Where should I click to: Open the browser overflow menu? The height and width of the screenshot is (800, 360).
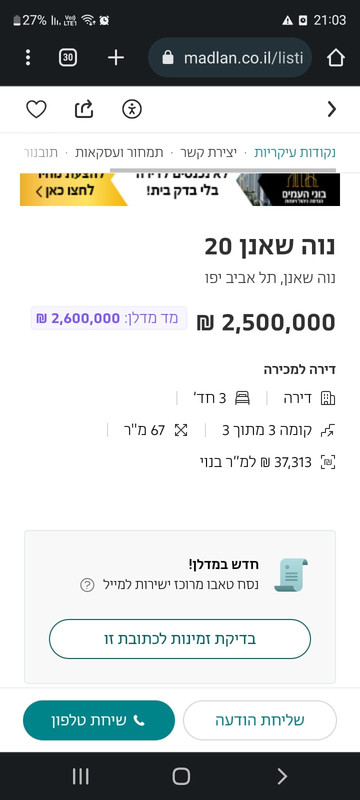[x=28, y=58]
